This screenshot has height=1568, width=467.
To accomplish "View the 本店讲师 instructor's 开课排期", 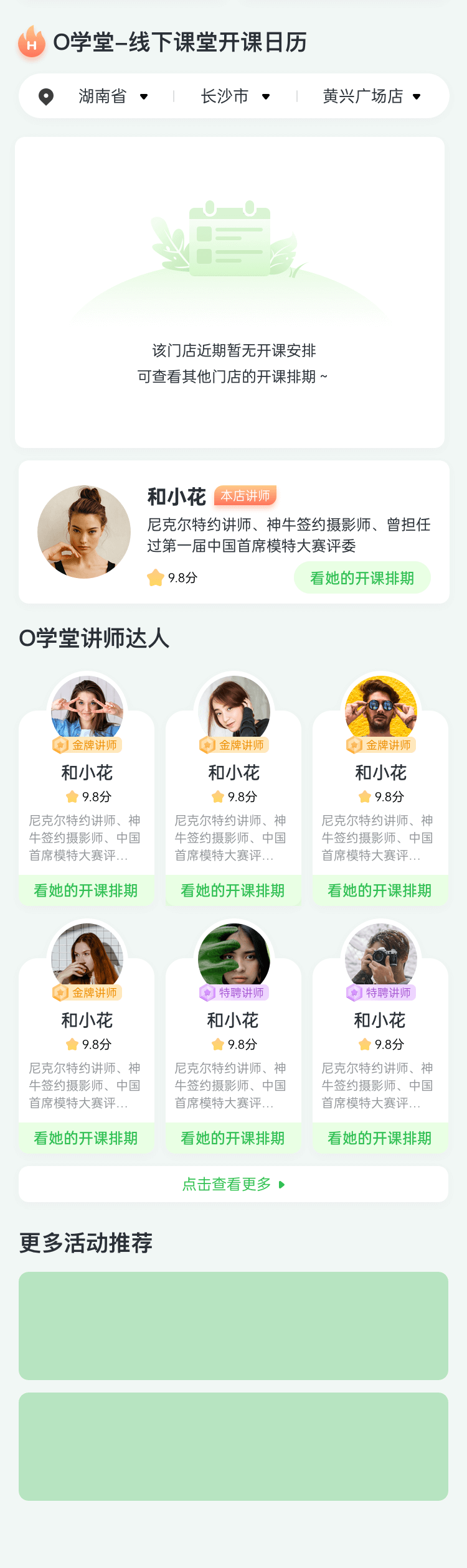I will pyautogui.click(x=362, y=578).
